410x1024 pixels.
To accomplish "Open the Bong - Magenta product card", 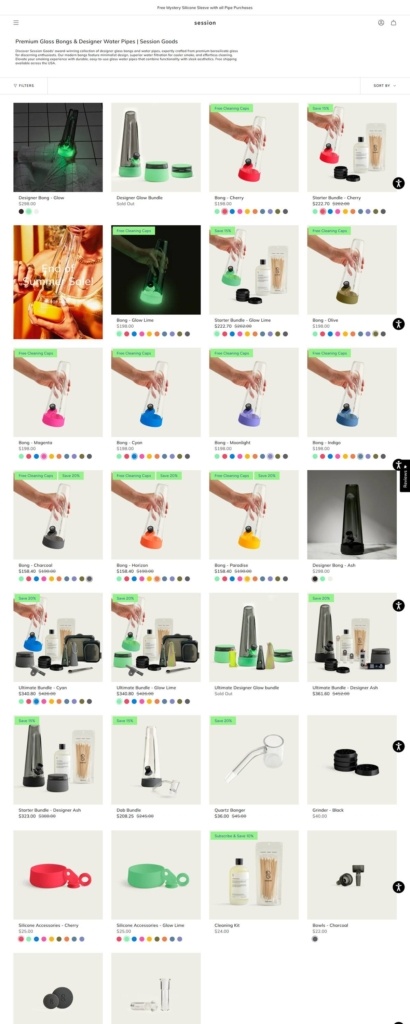I will click(x=58, y=392).
